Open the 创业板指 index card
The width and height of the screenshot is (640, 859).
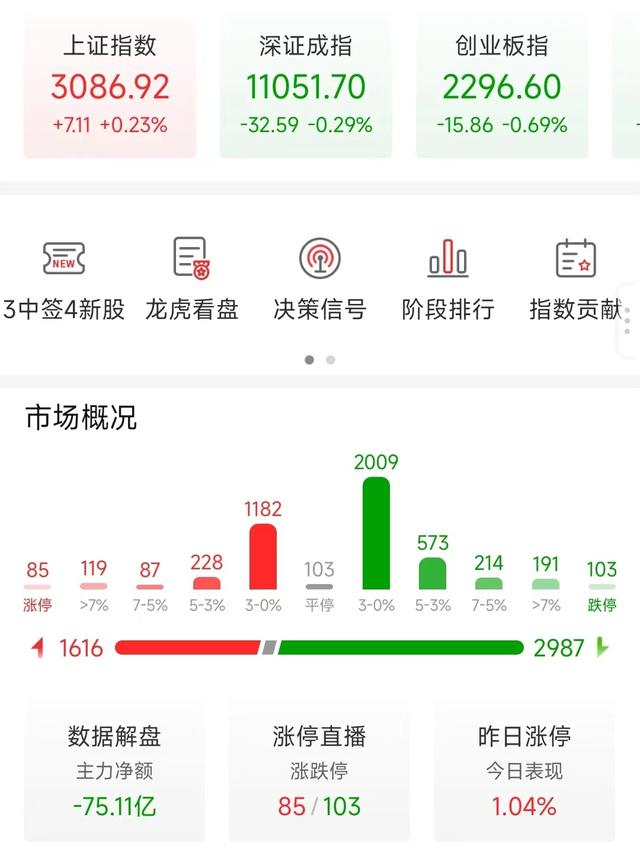pos(502,86)
